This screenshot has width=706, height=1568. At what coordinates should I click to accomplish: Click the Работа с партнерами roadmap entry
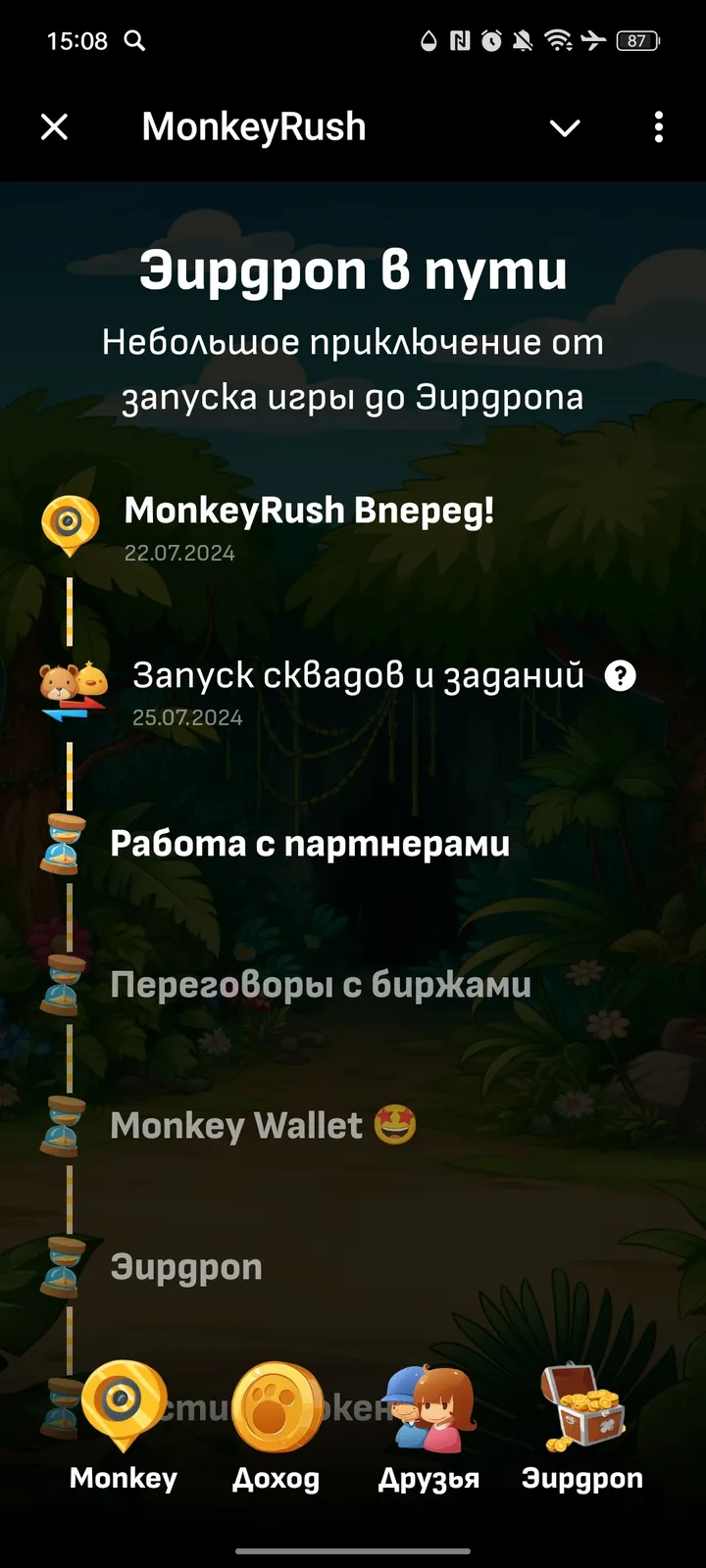(x=311, y=843)
